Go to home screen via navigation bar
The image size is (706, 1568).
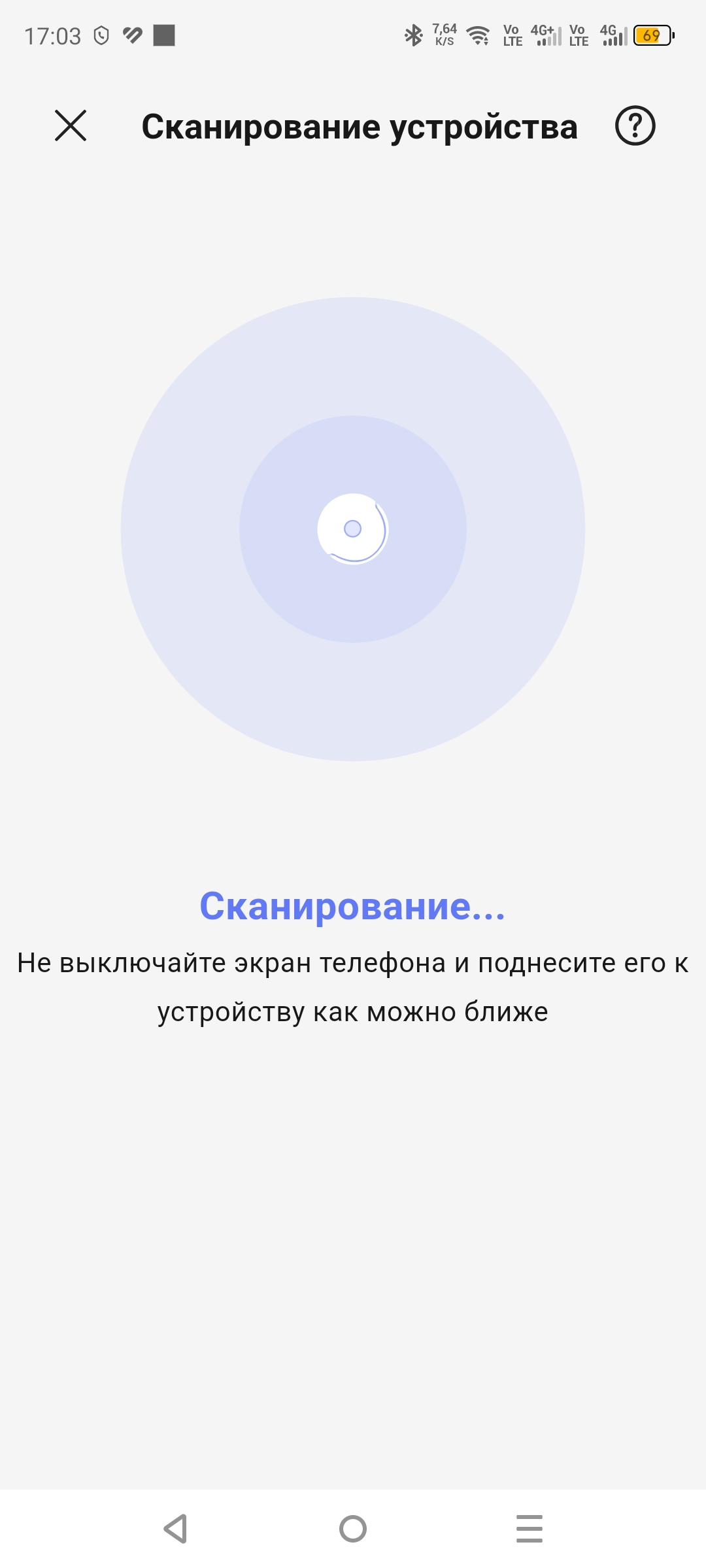click(353, 1528)
